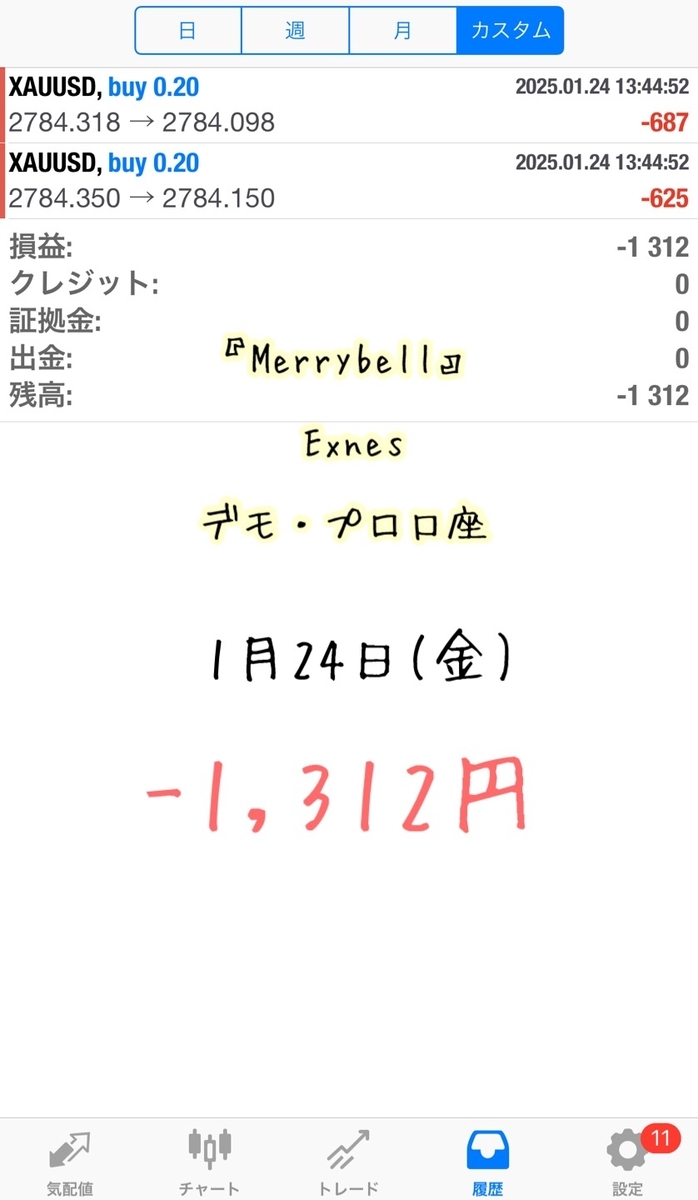698x1200 pixels.
Task: Go to the チャート tab
Action: coord(209,1162)
